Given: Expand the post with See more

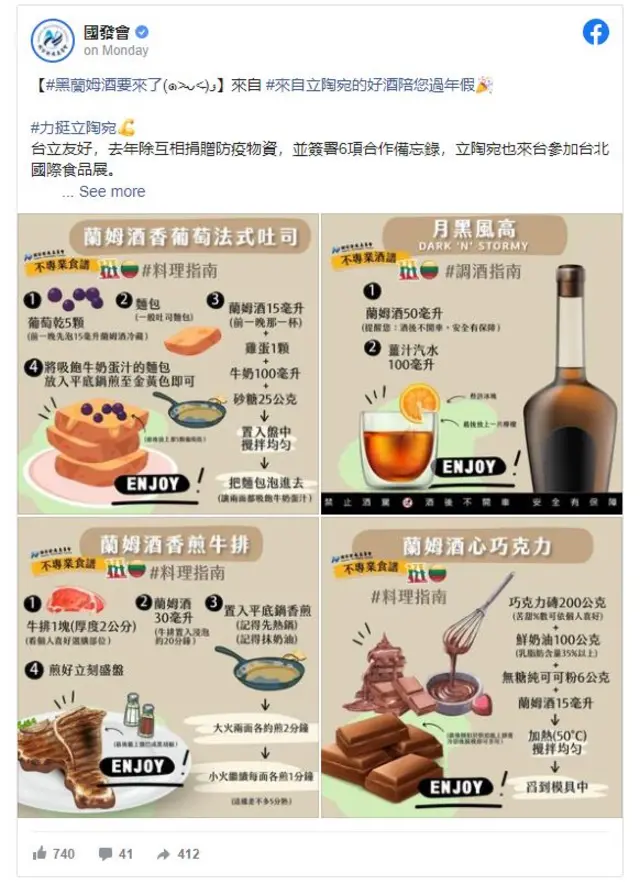Looking at the screenshot, I should (111, 191).
